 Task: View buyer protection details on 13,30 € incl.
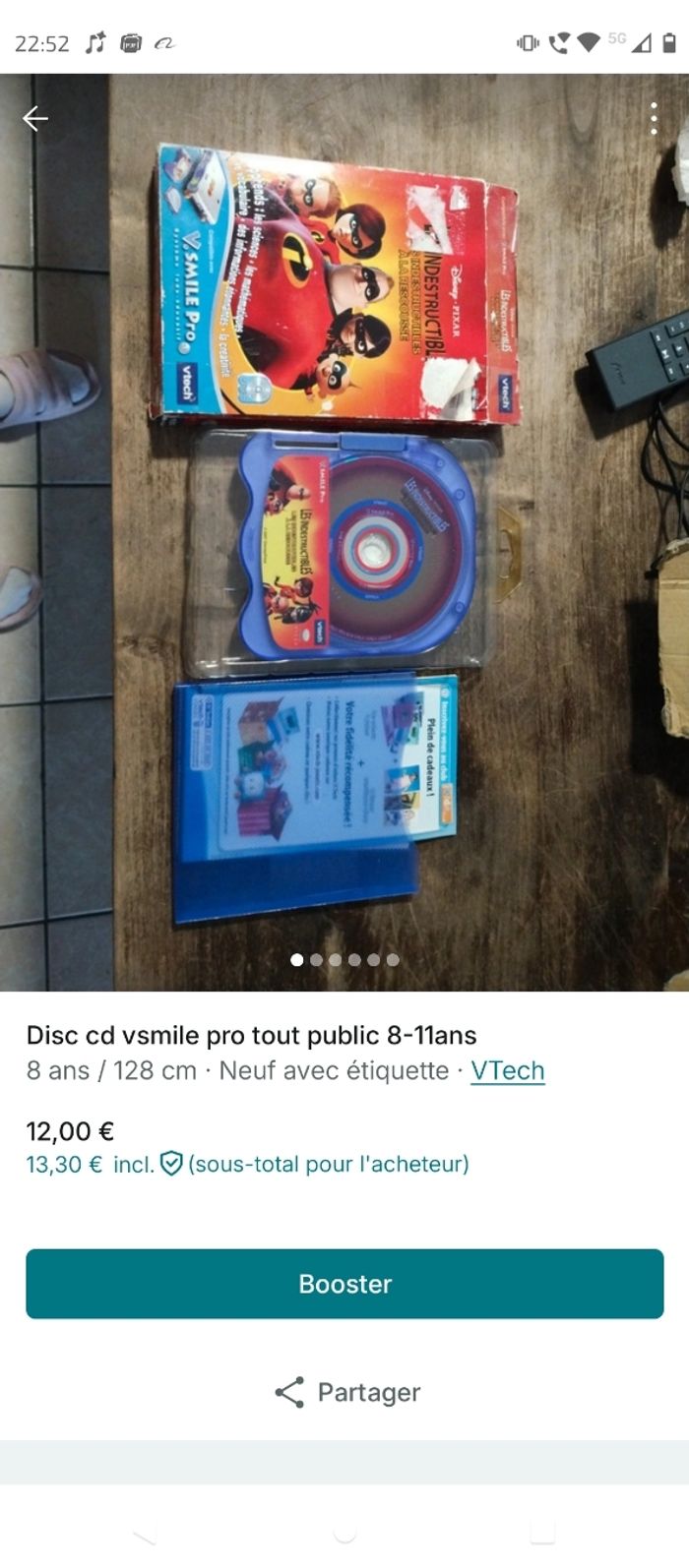171,1164
